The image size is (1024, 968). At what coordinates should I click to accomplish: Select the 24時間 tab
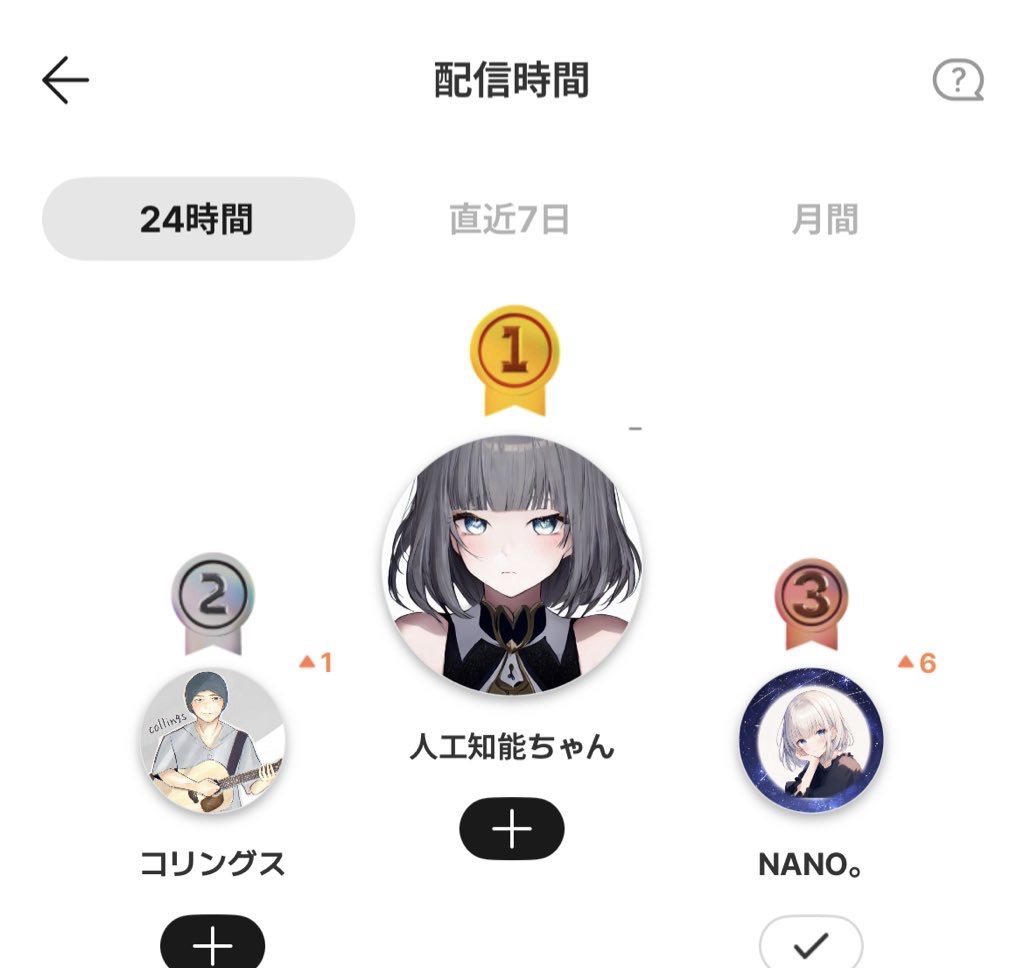coord(197,219)
